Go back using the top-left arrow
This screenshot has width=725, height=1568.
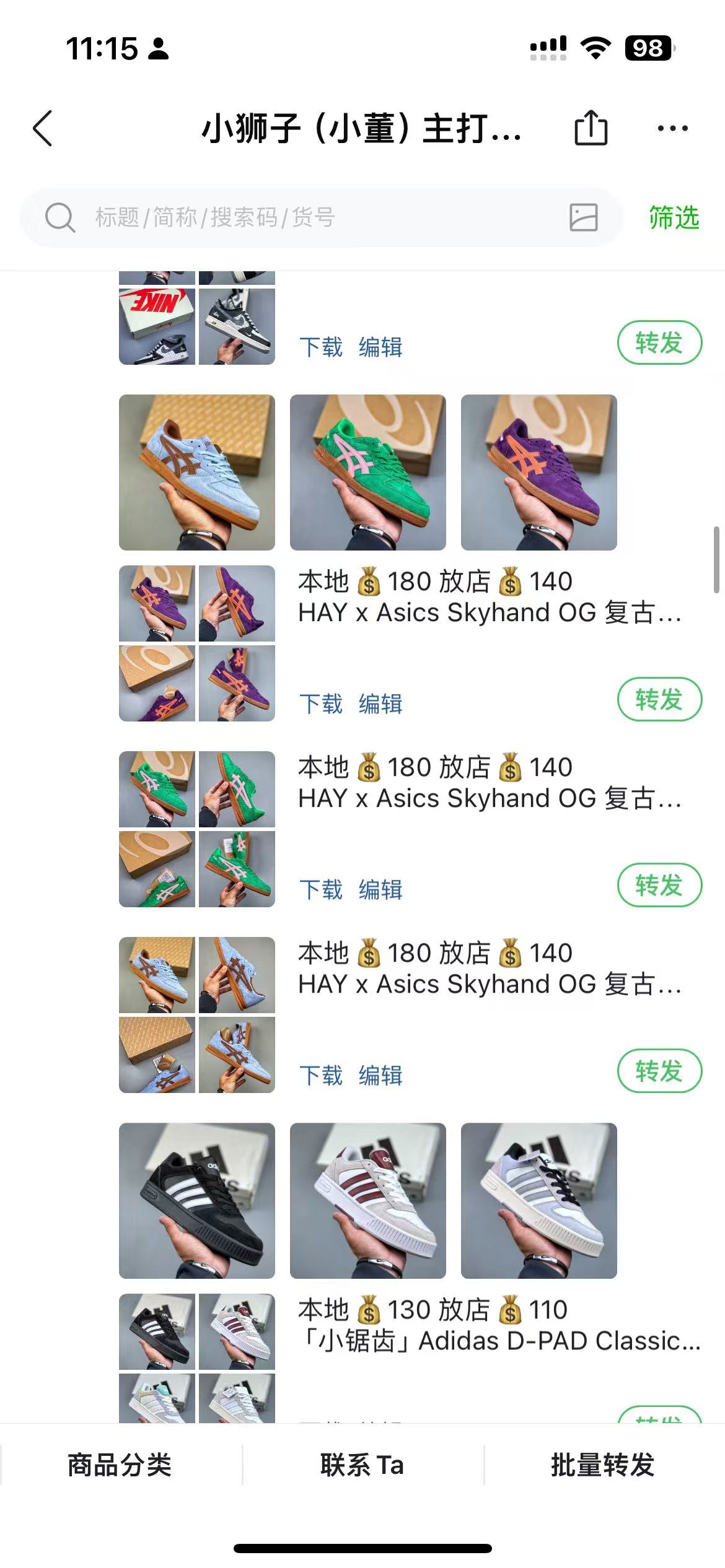[x=42, y=129]
